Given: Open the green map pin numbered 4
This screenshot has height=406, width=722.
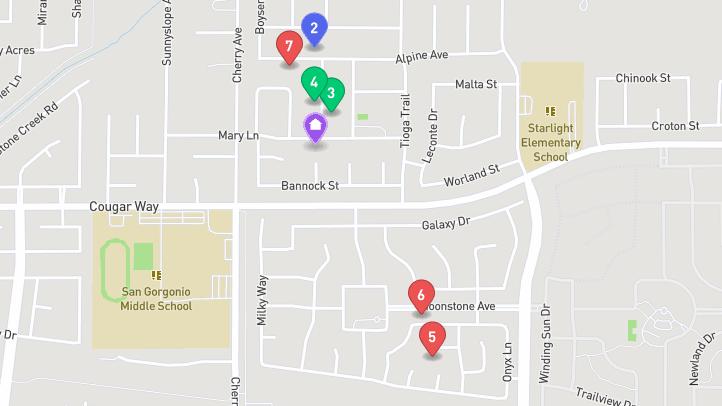Looking at the screenshot, I should 314,82.
